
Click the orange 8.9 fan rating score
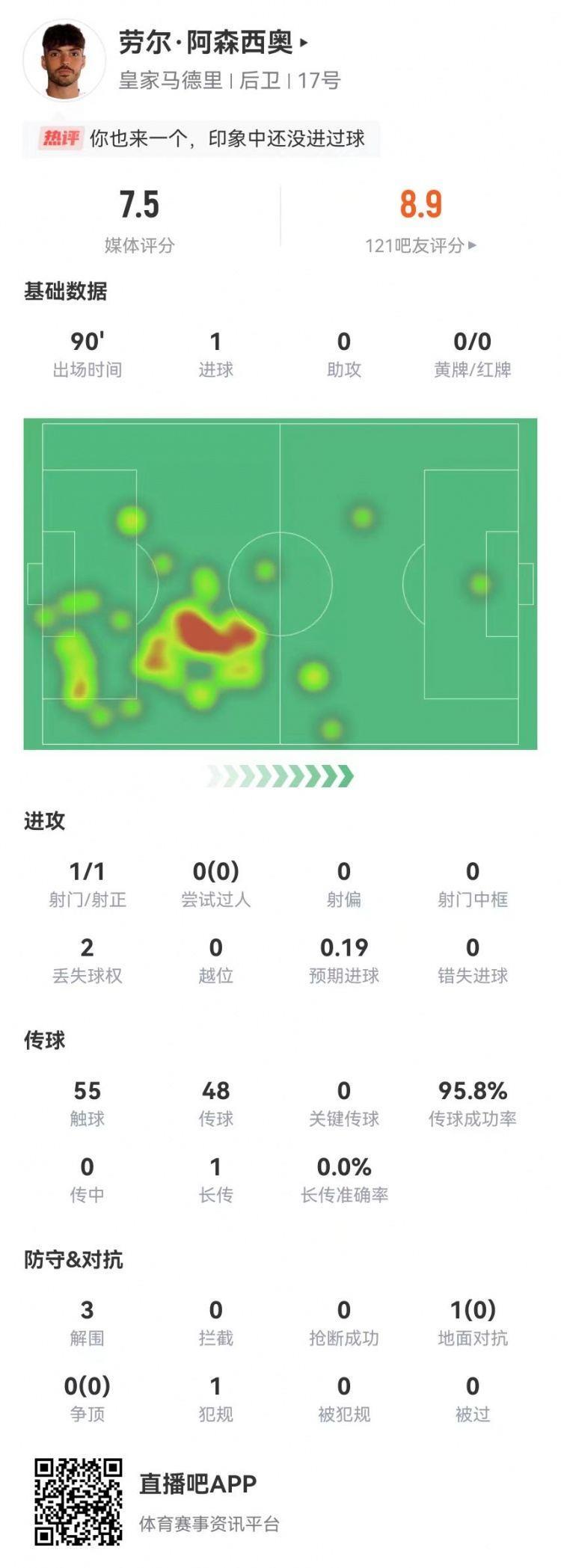pyautogui.click(x=420, y=204)
